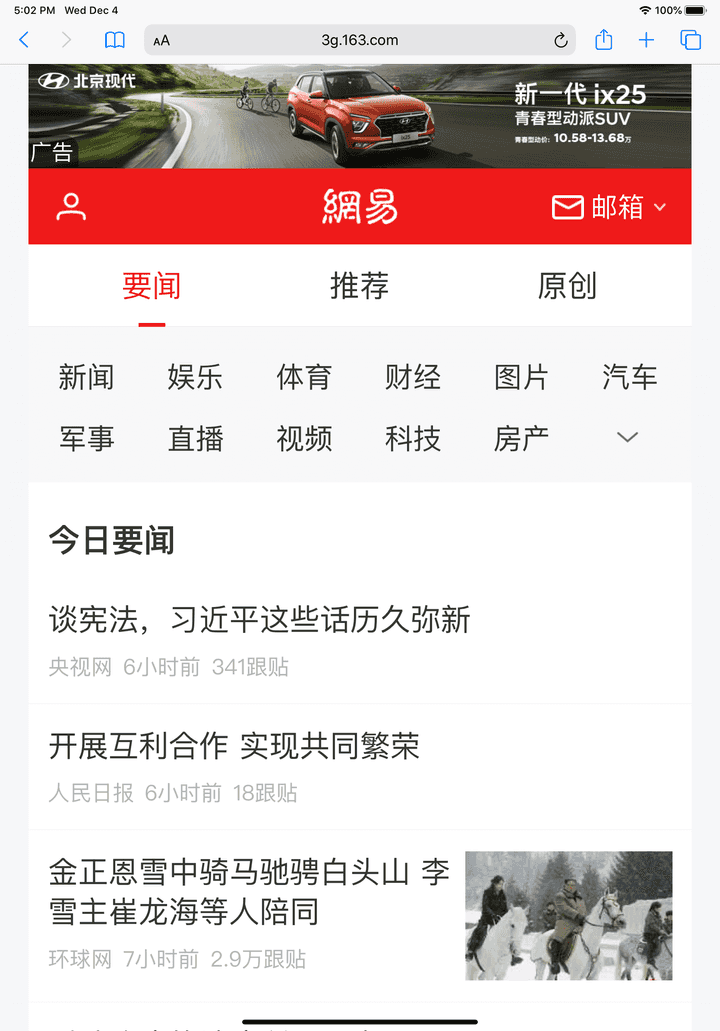720x1031 pixels.
Task: Open the user profile icon on 网易 header
Action: click(69, 206)
